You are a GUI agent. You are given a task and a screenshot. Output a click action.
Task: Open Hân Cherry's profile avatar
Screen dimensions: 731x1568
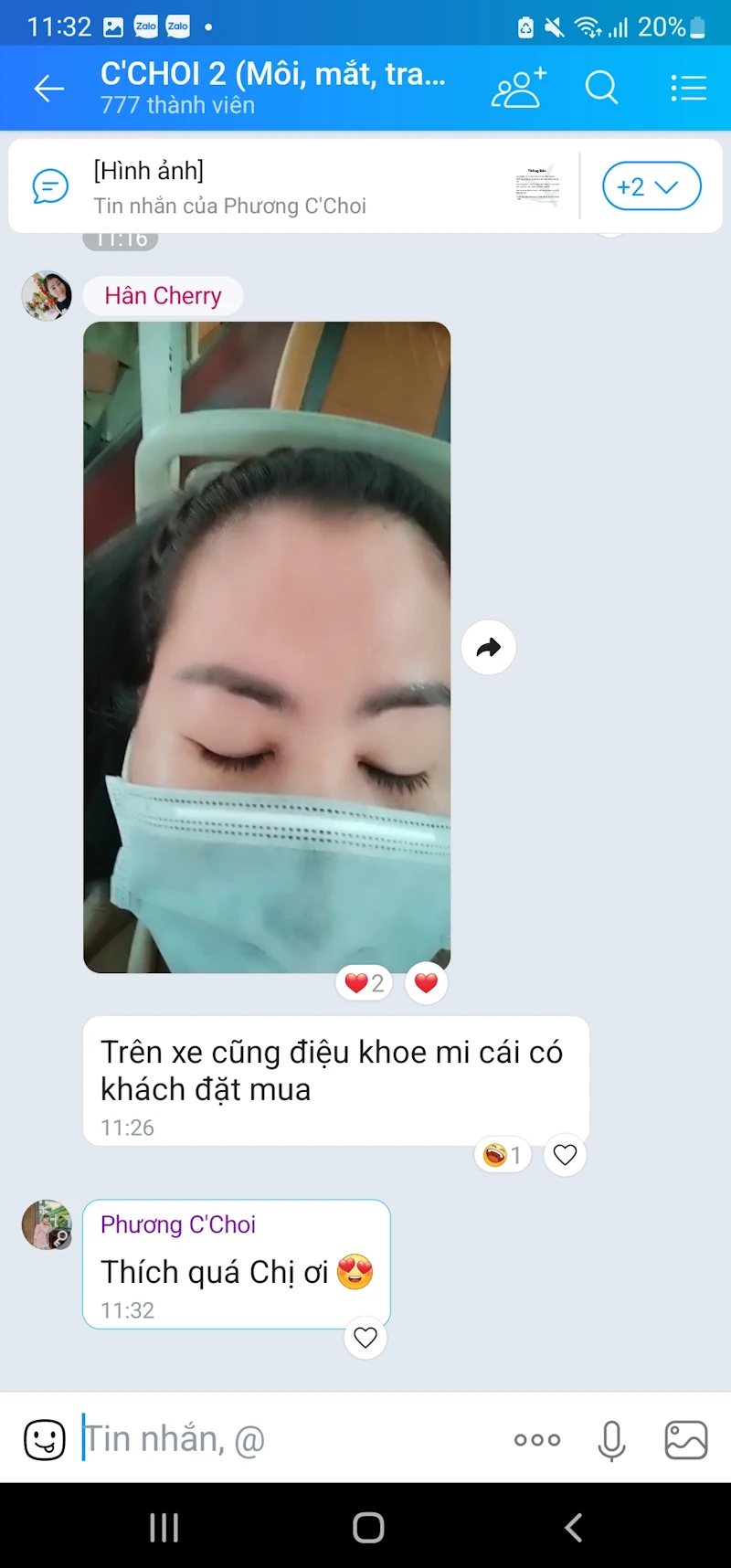click(47, 296)
